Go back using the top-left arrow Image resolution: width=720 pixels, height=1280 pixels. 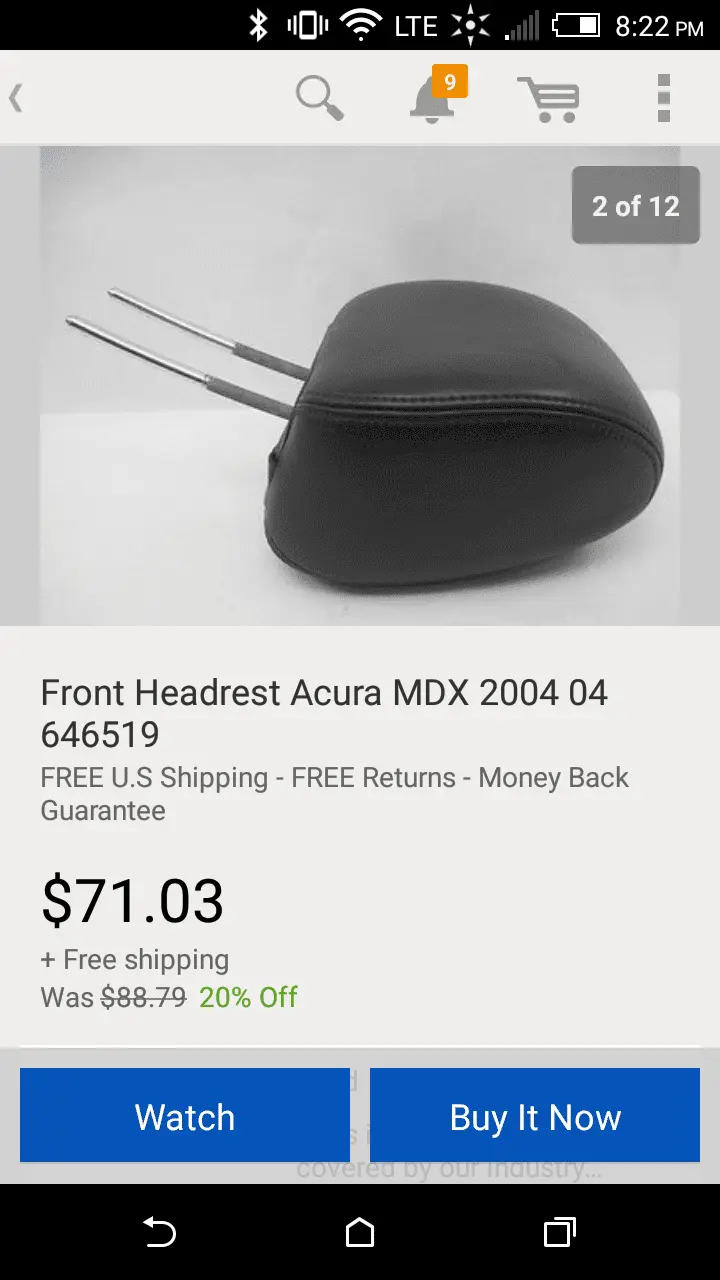pyautogui.click(x=16, y=98)
